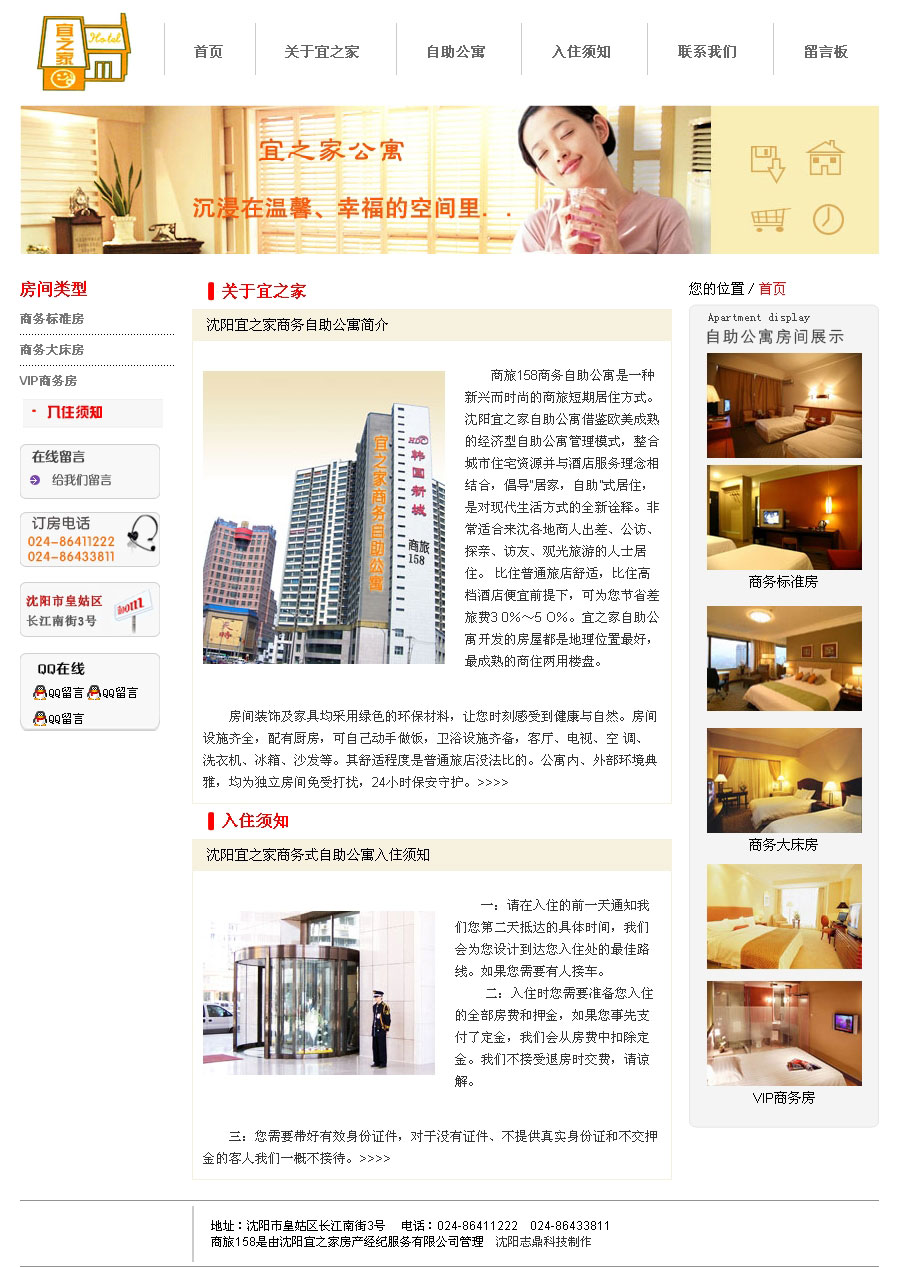
Task: Read more of 公寓简介 via >>>>
Action: (x=493, y=782)
